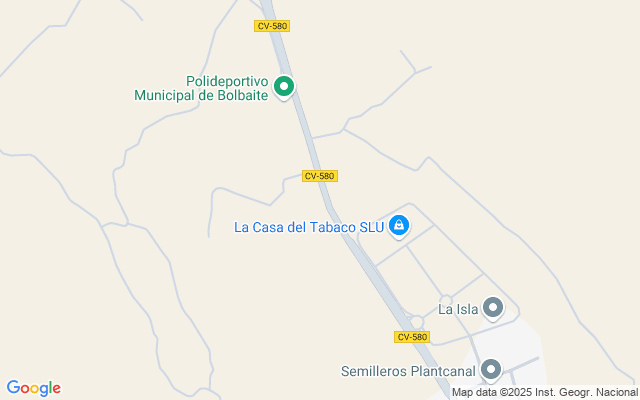Open the Polideportivo Municipal de Bolbaite marker
Viewport: 640px width, 400px height.
click(284, 88)
